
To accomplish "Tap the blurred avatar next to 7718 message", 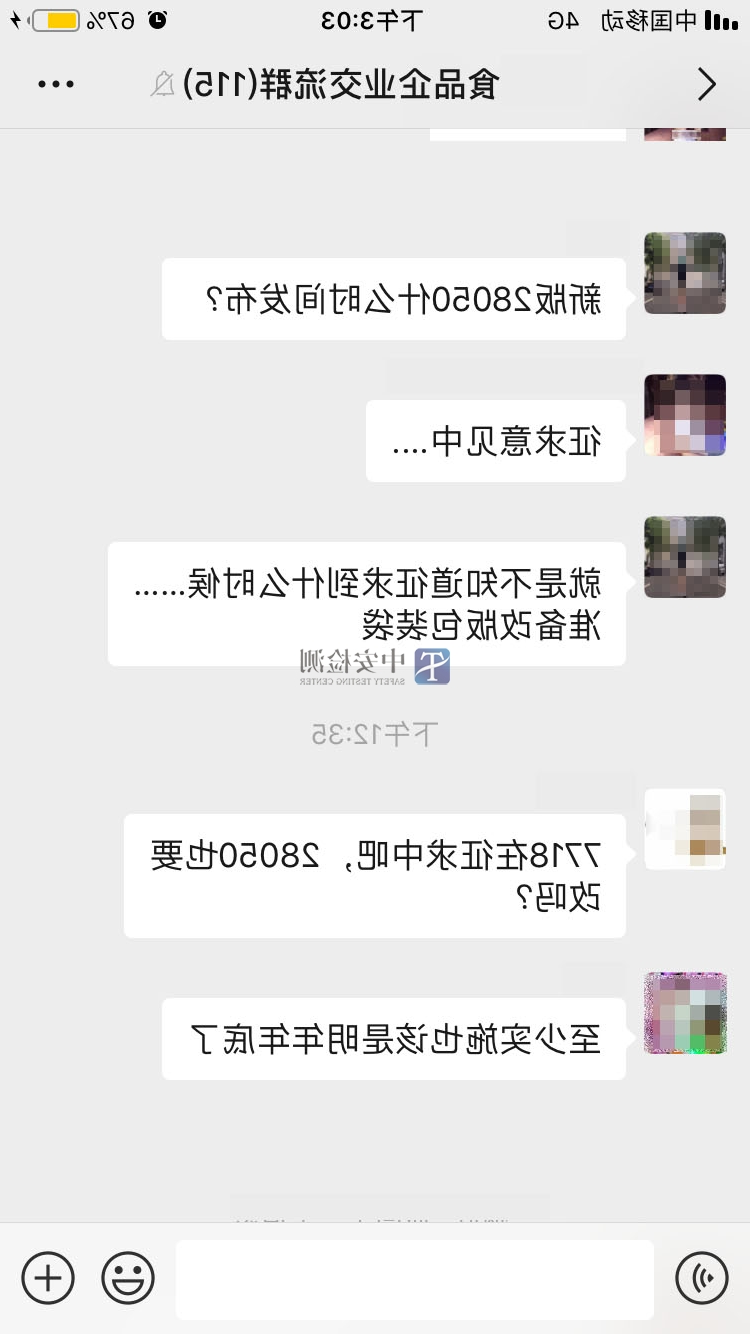I will (x=685, y=830).
